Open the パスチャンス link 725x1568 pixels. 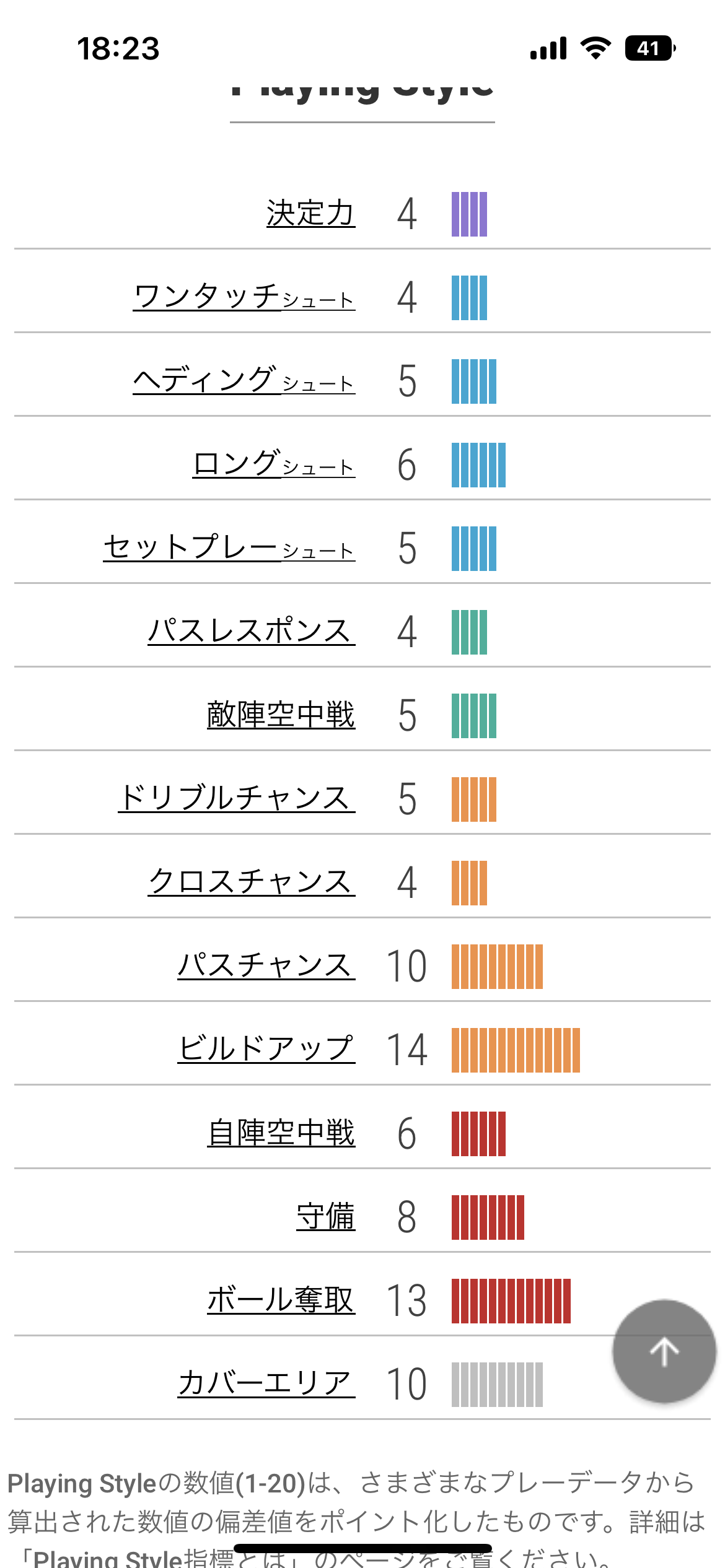pos(266,965)
